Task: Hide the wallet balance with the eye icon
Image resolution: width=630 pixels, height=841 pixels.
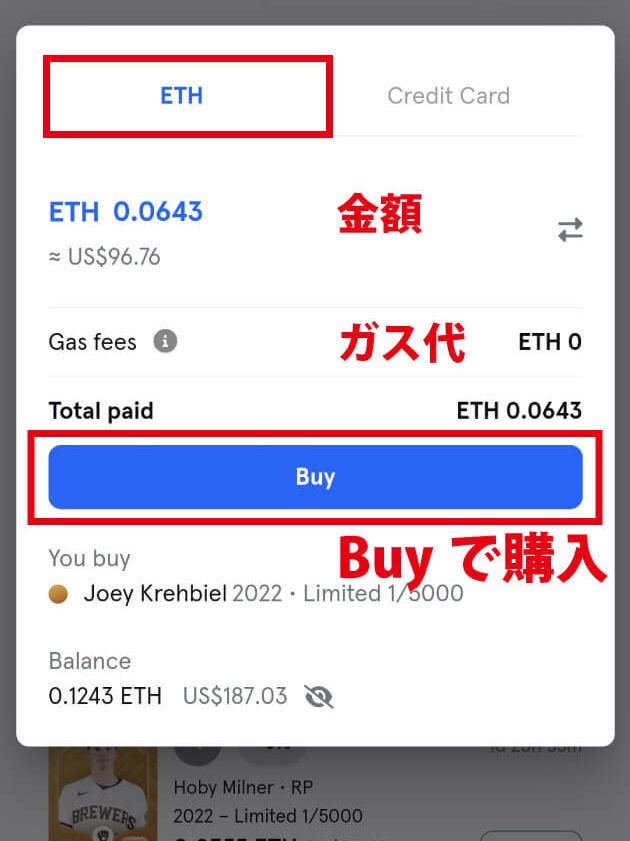Action: tap(318, 696)
